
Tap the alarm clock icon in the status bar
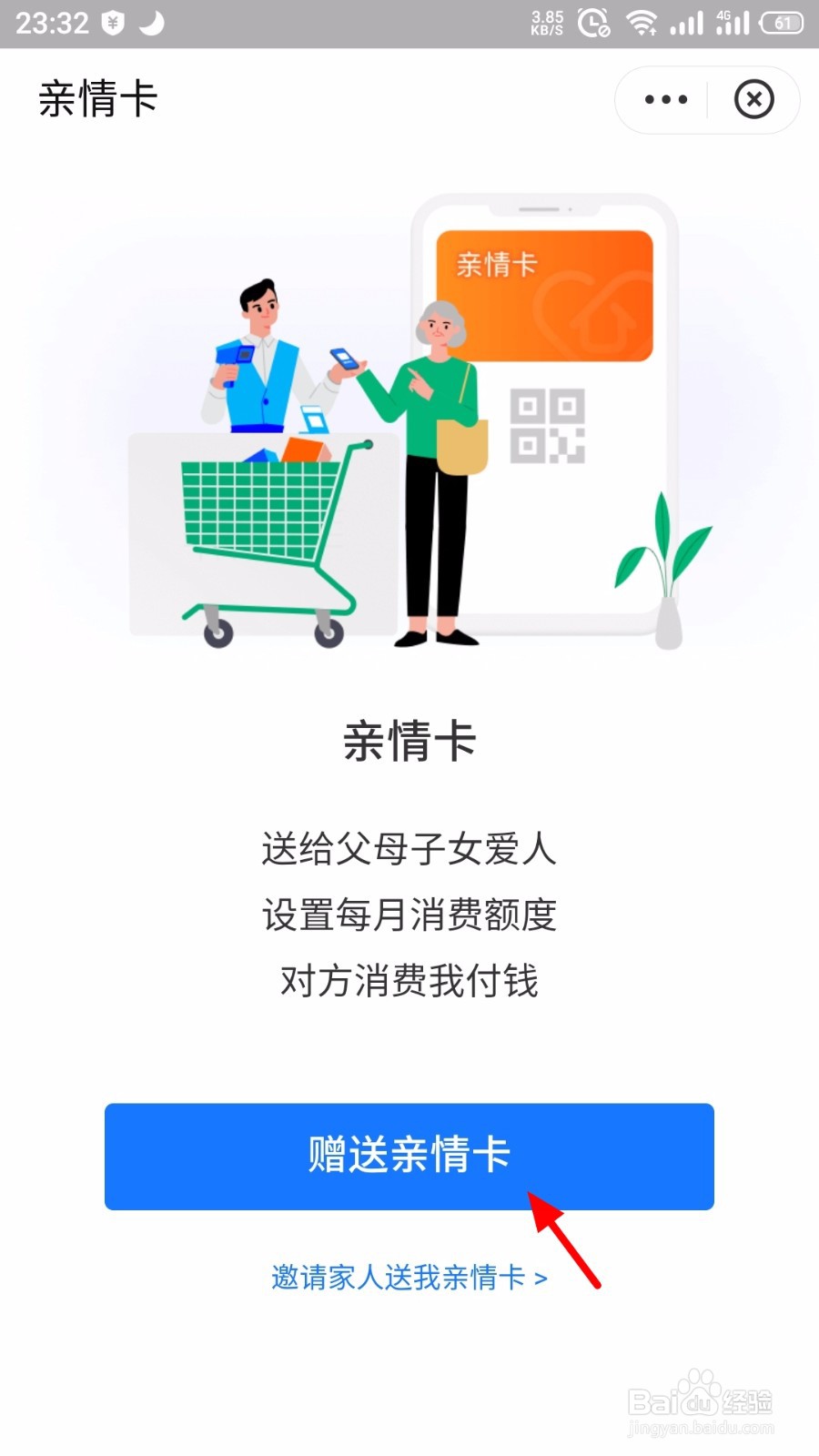click(595, 23)
